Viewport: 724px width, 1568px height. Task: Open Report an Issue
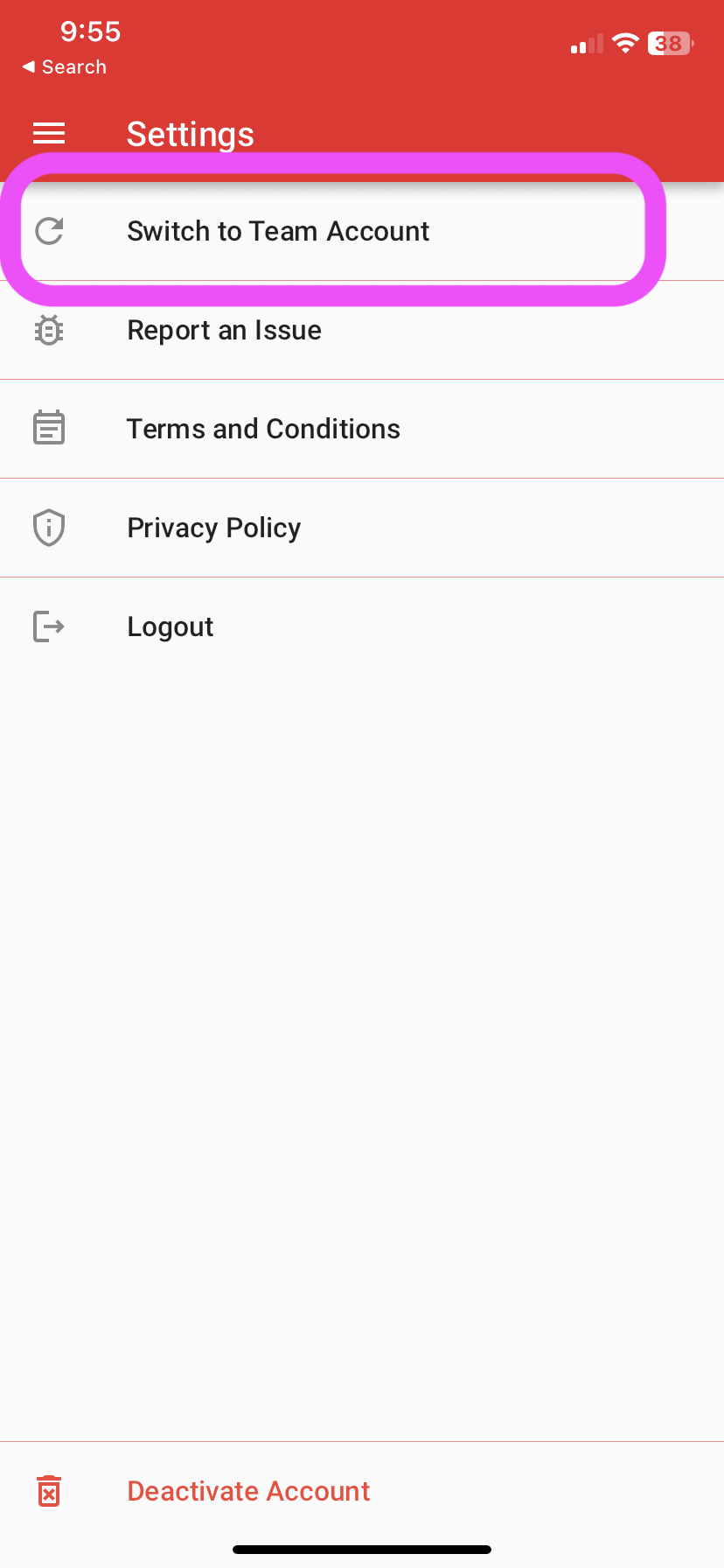[x=224, y=331]
